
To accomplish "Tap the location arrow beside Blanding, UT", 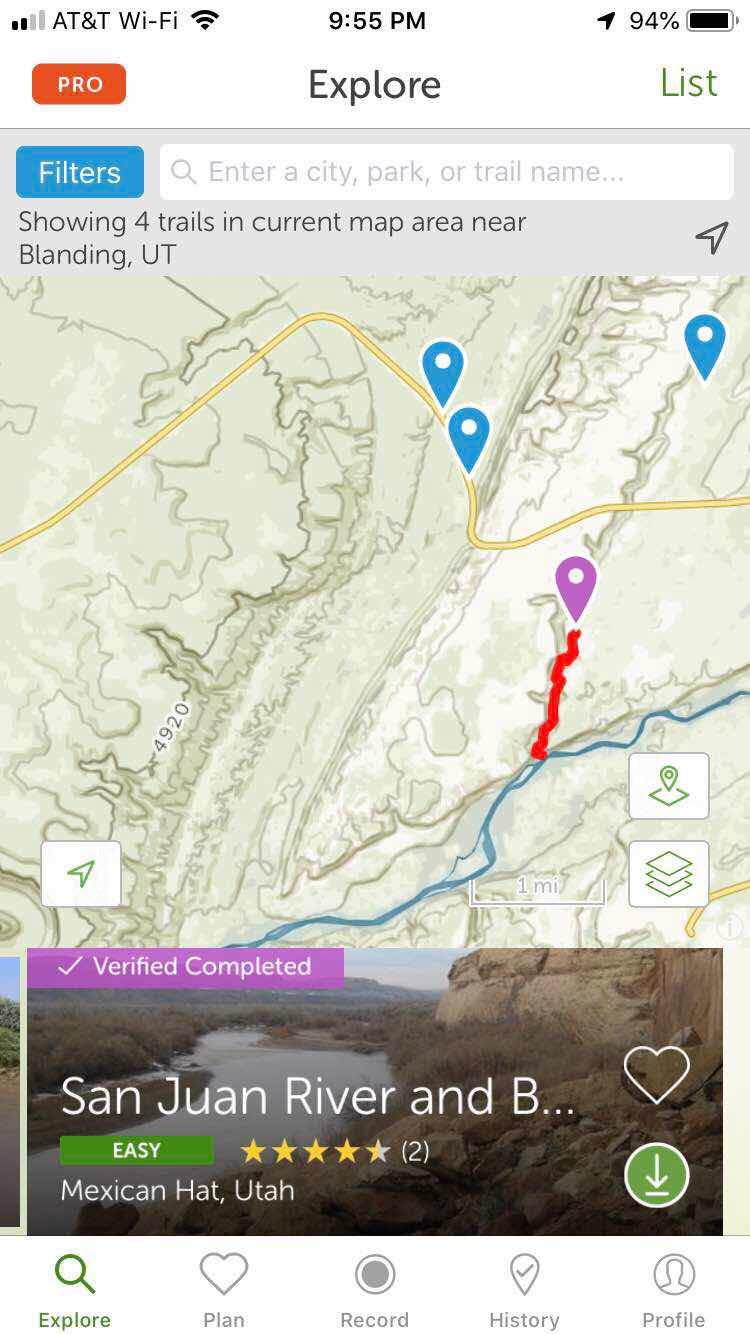I will [711, 238].
